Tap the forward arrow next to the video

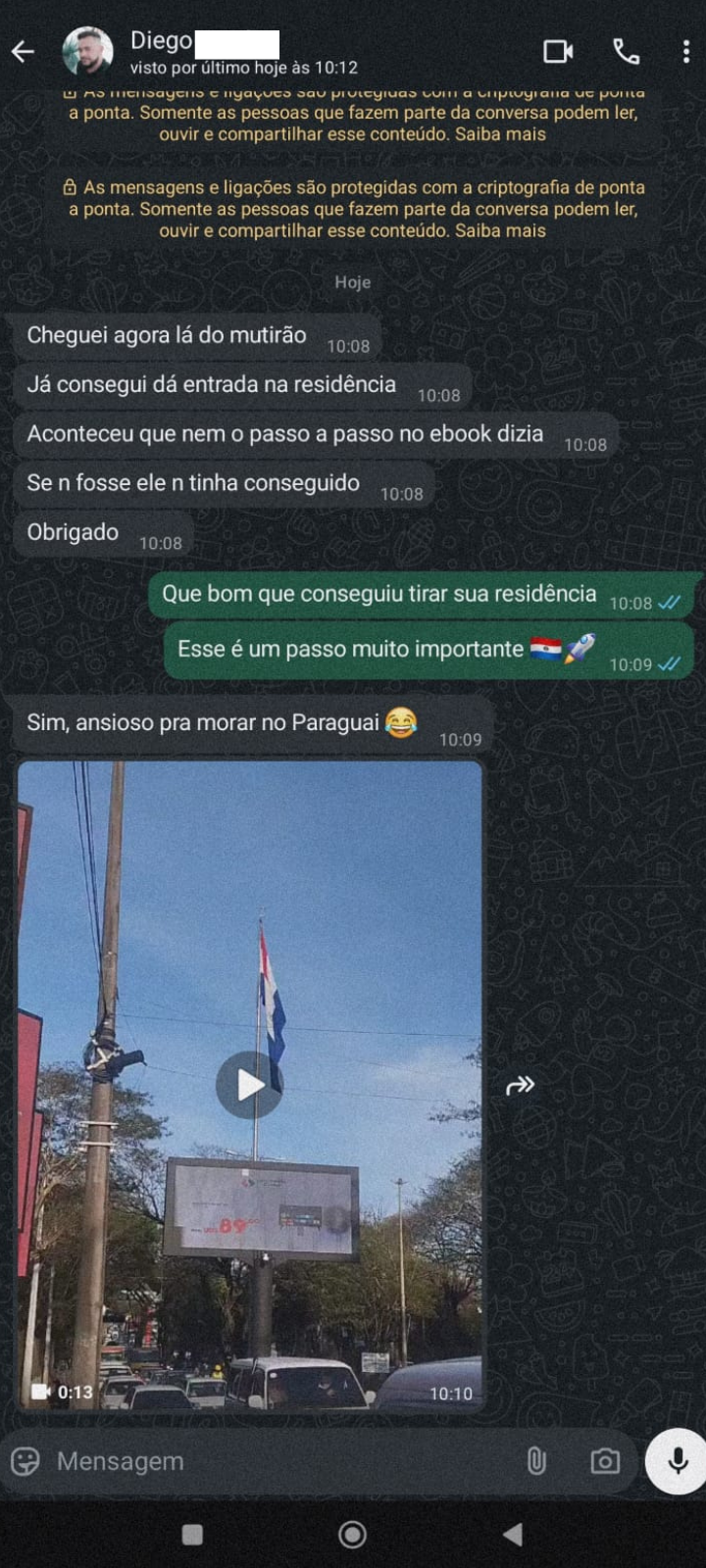[x=521, y=1084]
